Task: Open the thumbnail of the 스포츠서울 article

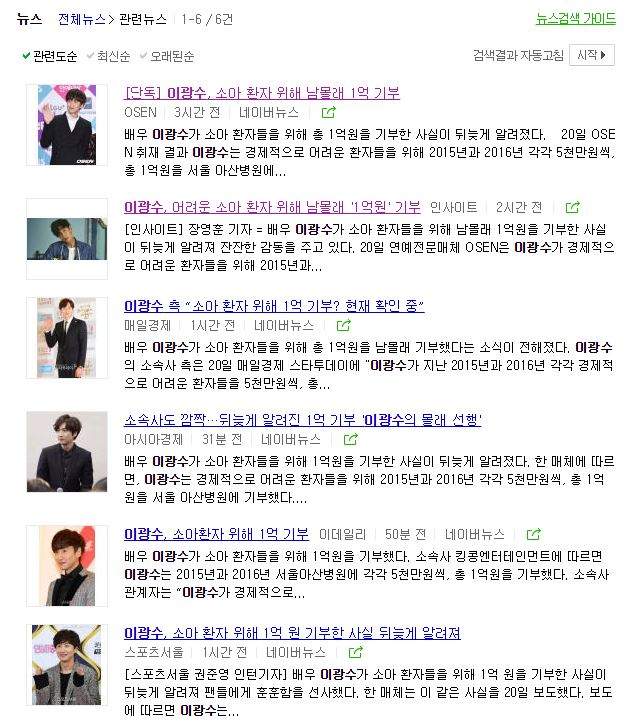Action: [66, 664]
